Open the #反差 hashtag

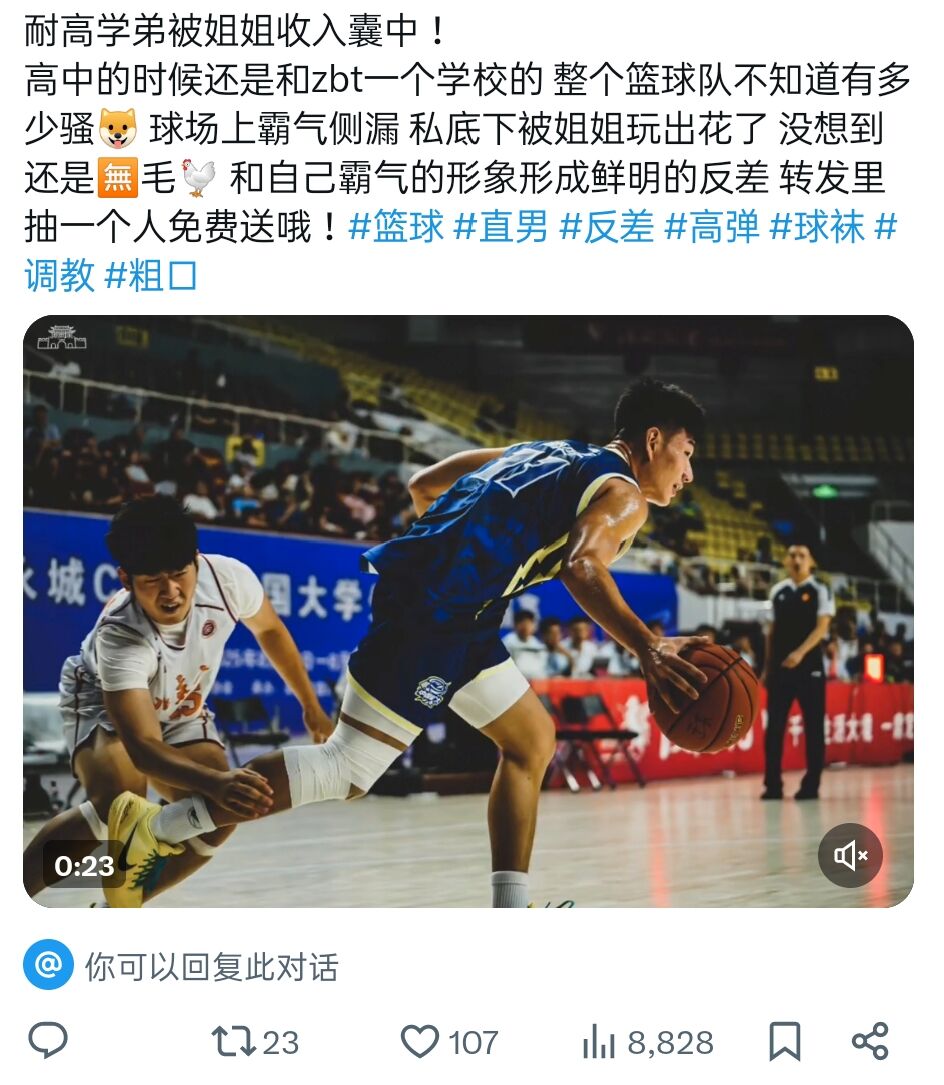point(606,226)
